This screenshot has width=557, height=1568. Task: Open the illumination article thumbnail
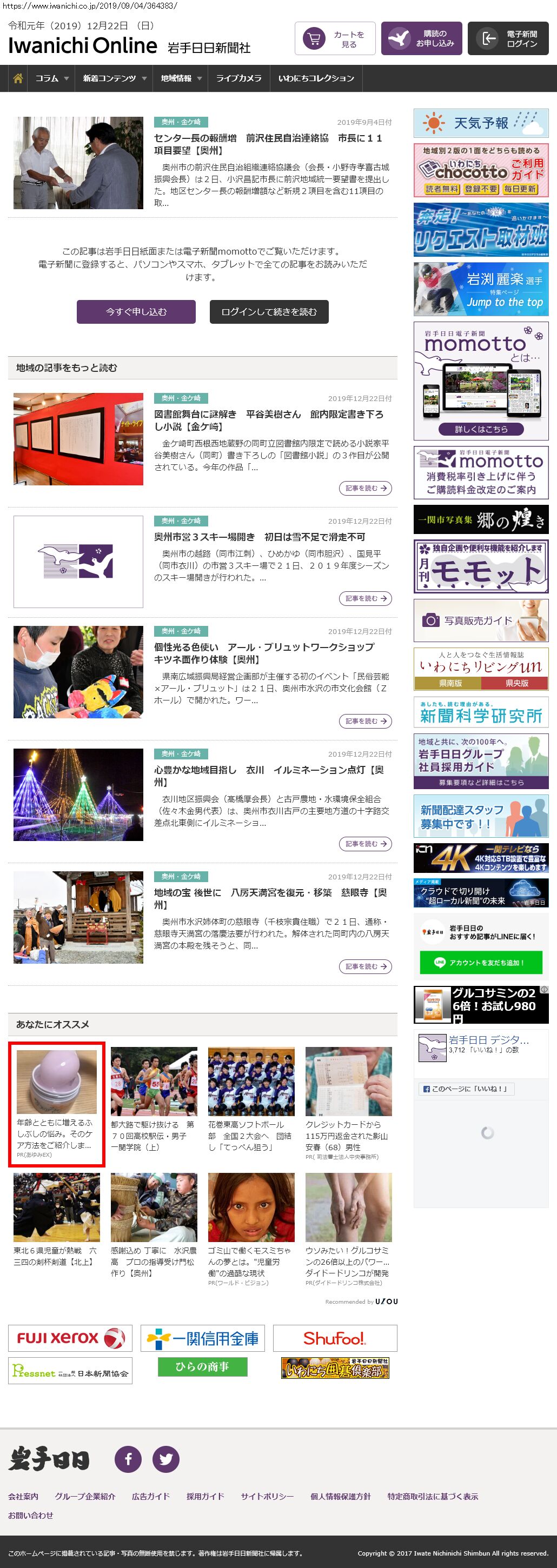[78, 795]
